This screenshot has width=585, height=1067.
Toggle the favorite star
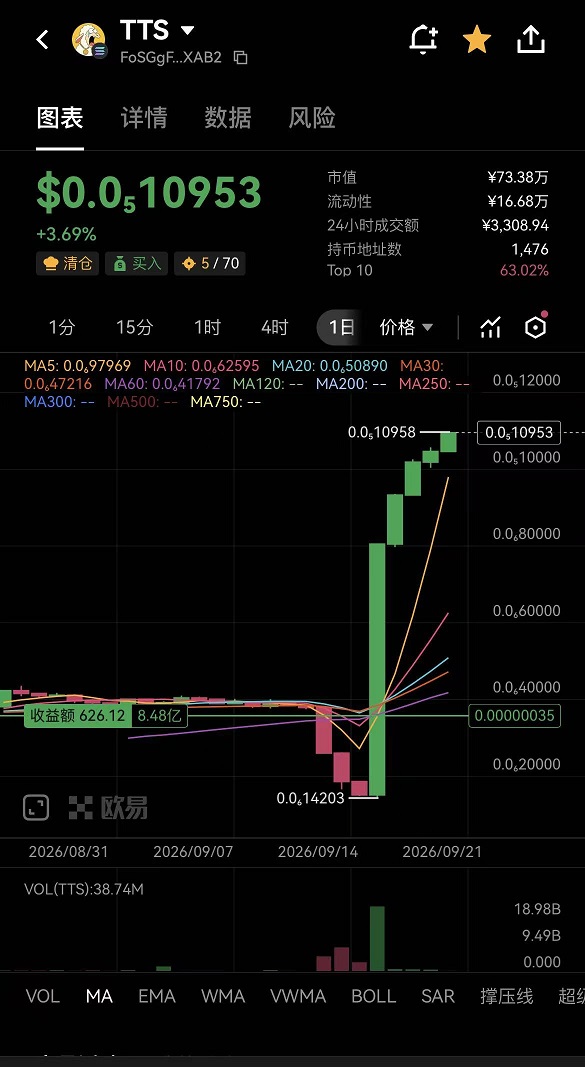click(477, 40)
